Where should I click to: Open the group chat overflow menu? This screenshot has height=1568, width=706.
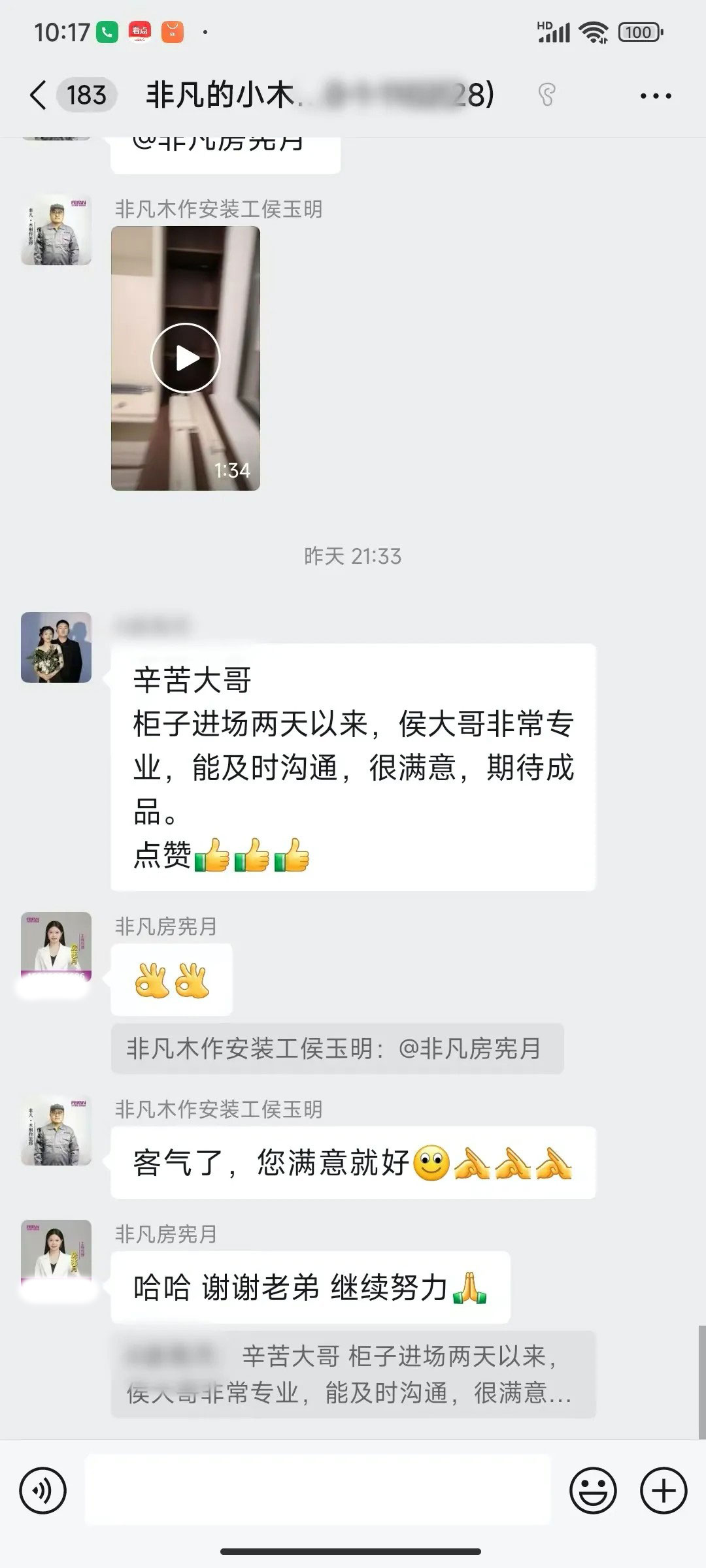(655, 96)
